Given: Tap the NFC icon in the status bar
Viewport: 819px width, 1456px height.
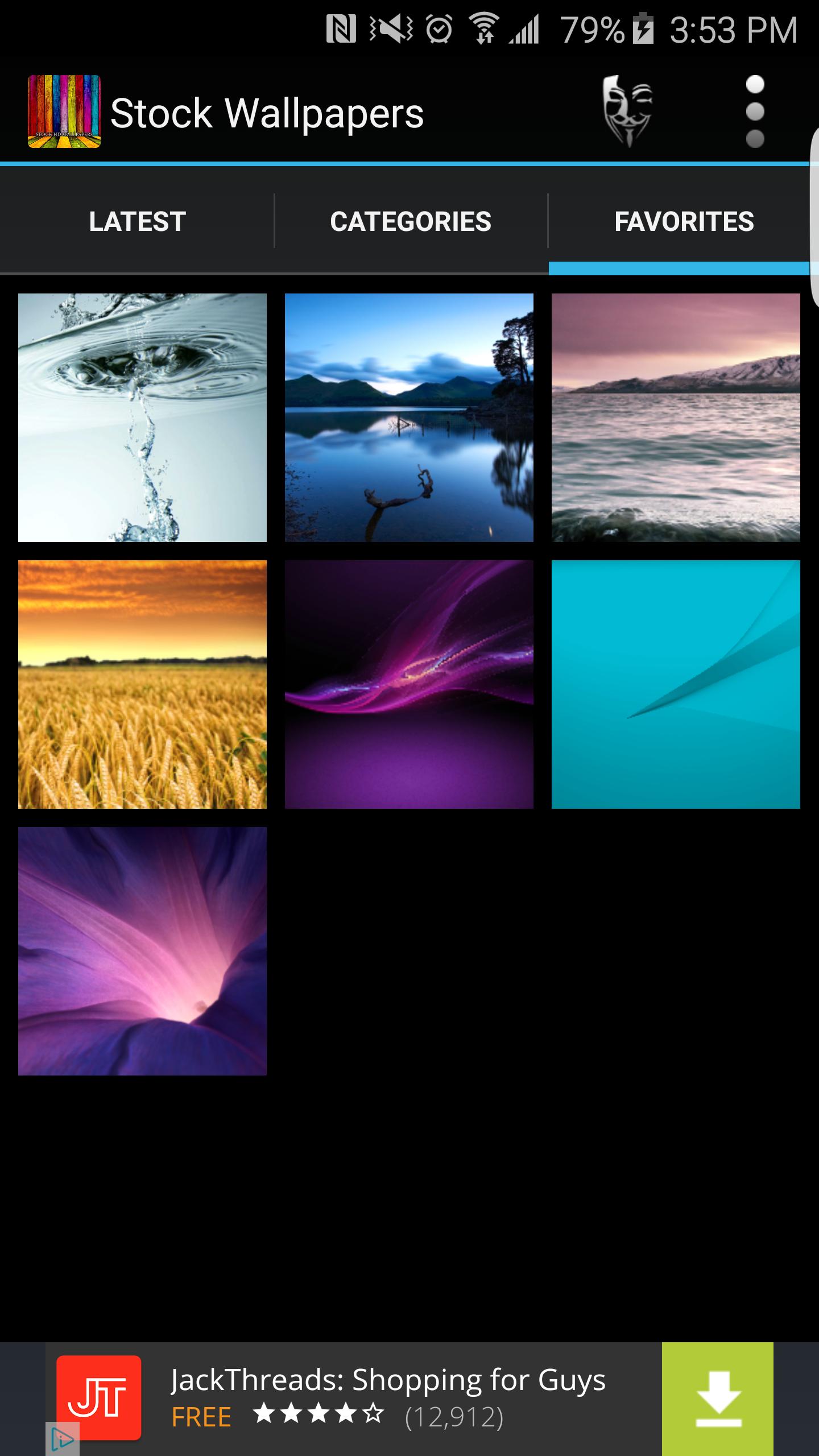Looking at the screenshot, I should (x=341, y=30).
